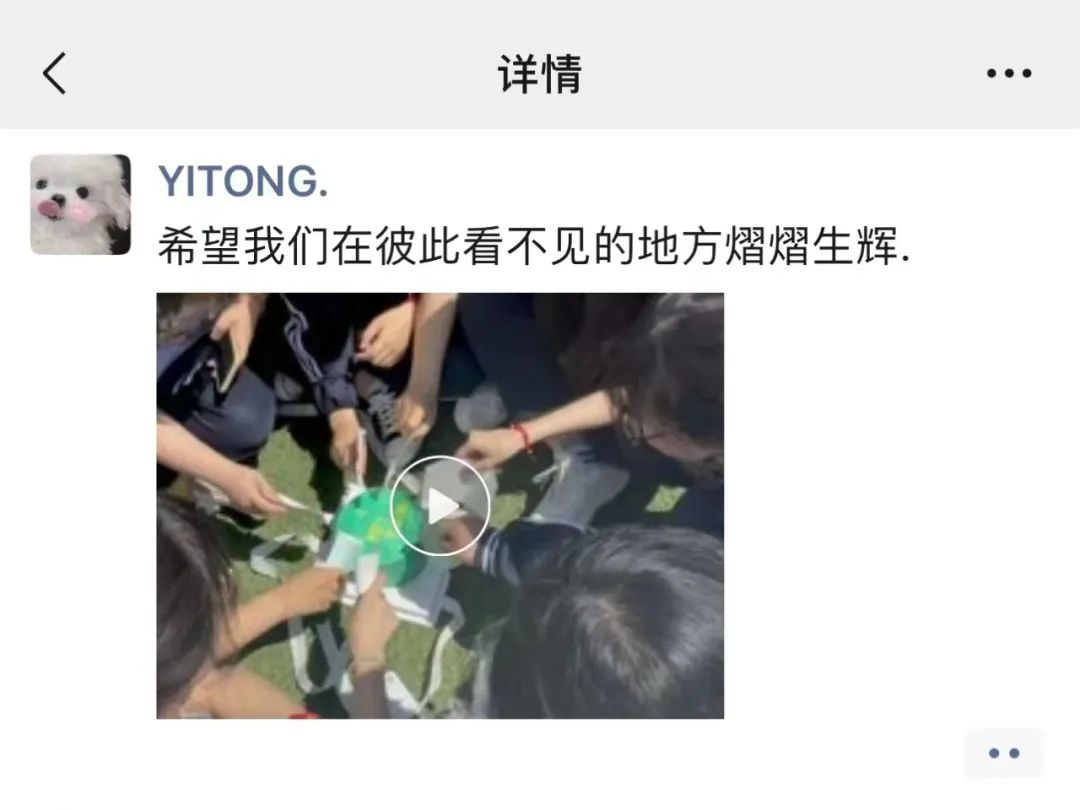Viewport: 1080px width, 810px height.
Task: Open the three-dot overflow menu
Action: (1008, 73)
